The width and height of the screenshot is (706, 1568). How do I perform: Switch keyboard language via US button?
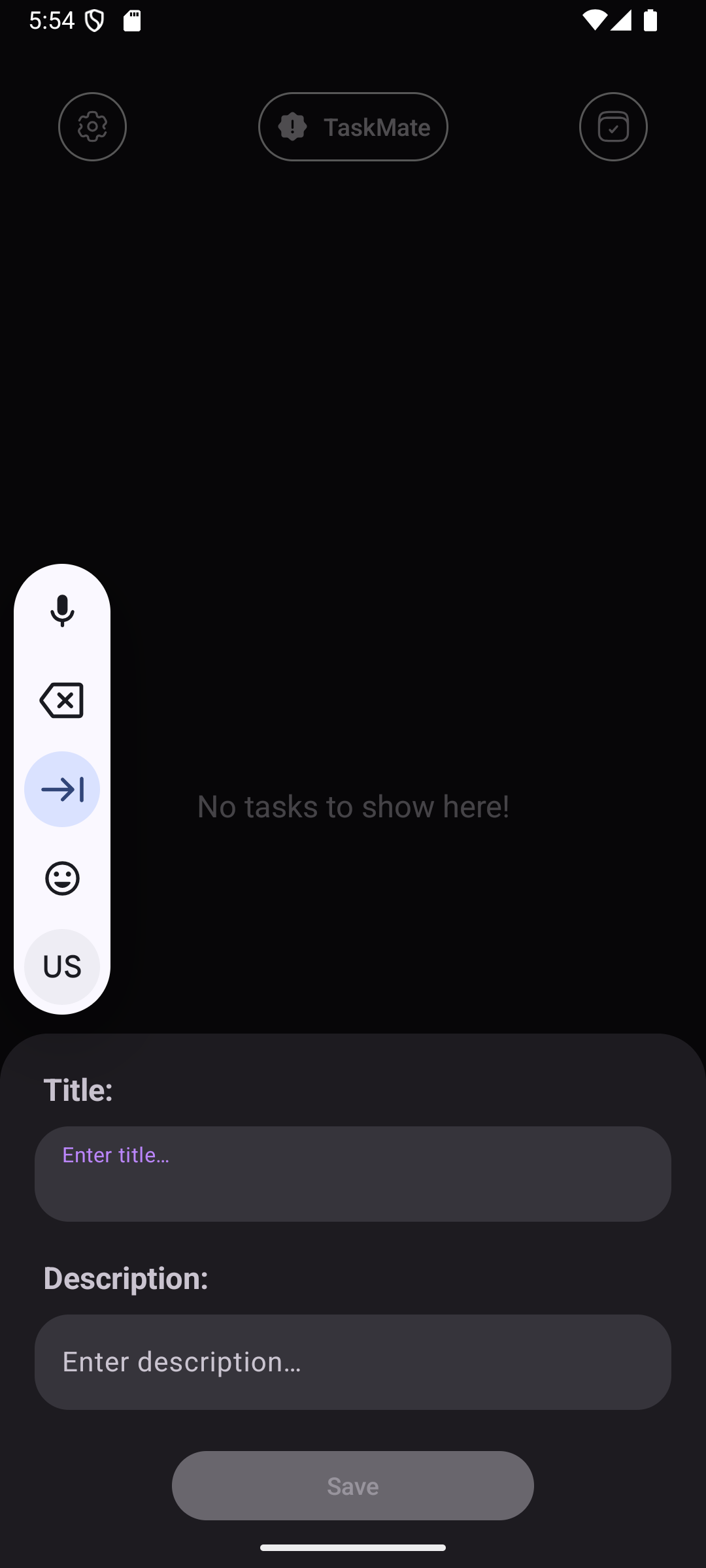[62, 966]
